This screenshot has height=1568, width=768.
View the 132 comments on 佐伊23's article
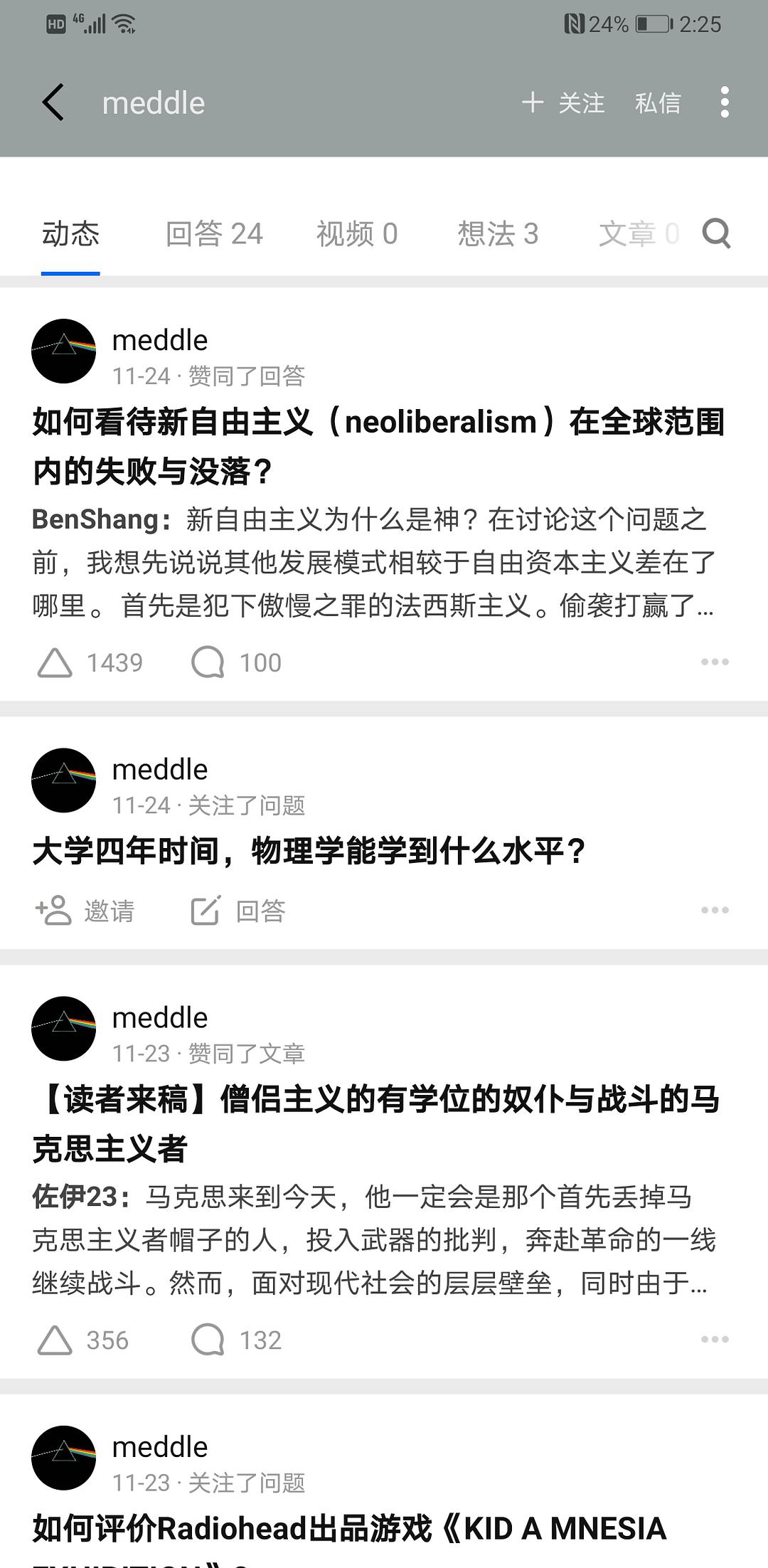click(x=236, y=1340)
